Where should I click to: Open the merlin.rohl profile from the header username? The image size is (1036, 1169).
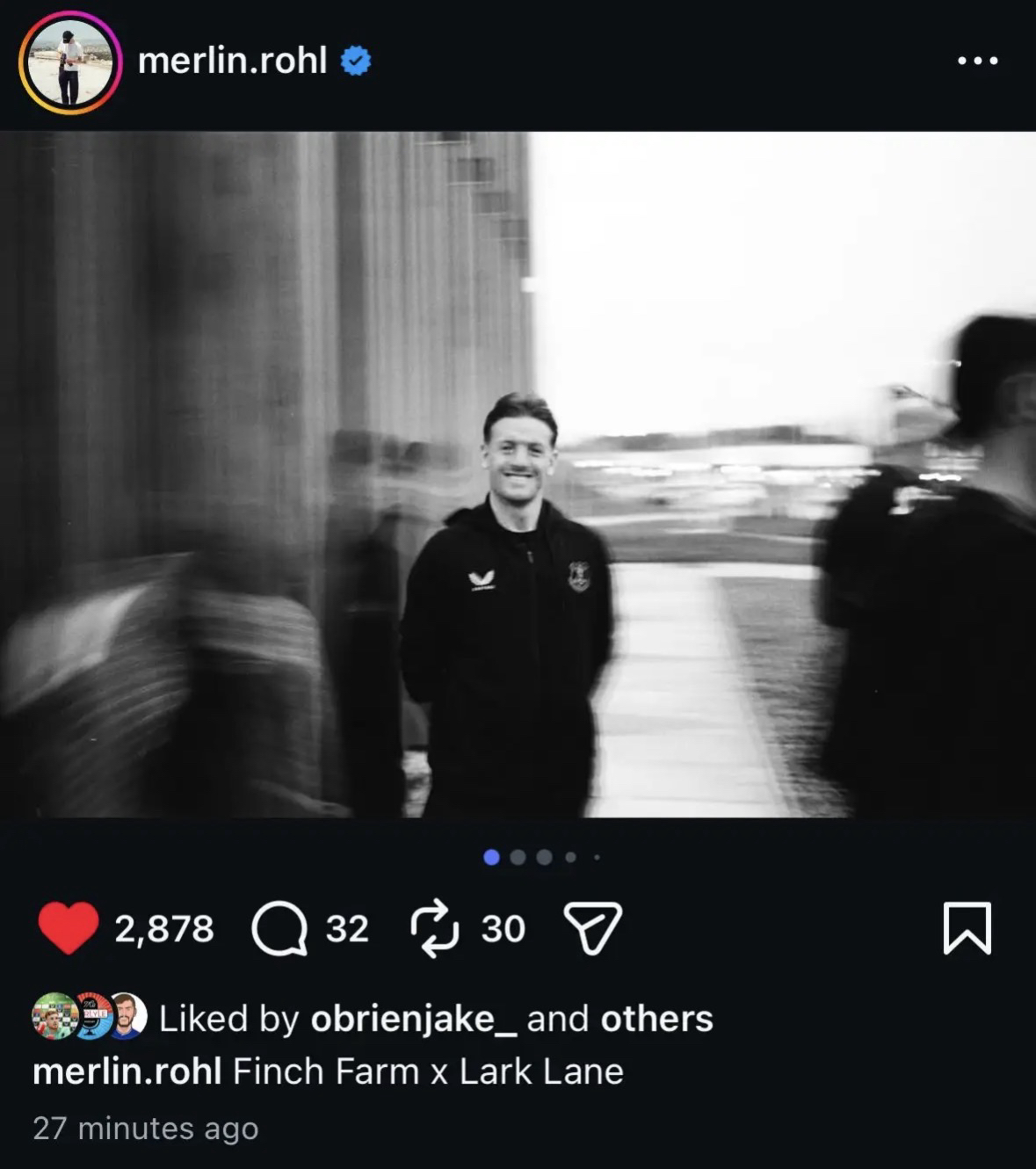click(232, 61)
